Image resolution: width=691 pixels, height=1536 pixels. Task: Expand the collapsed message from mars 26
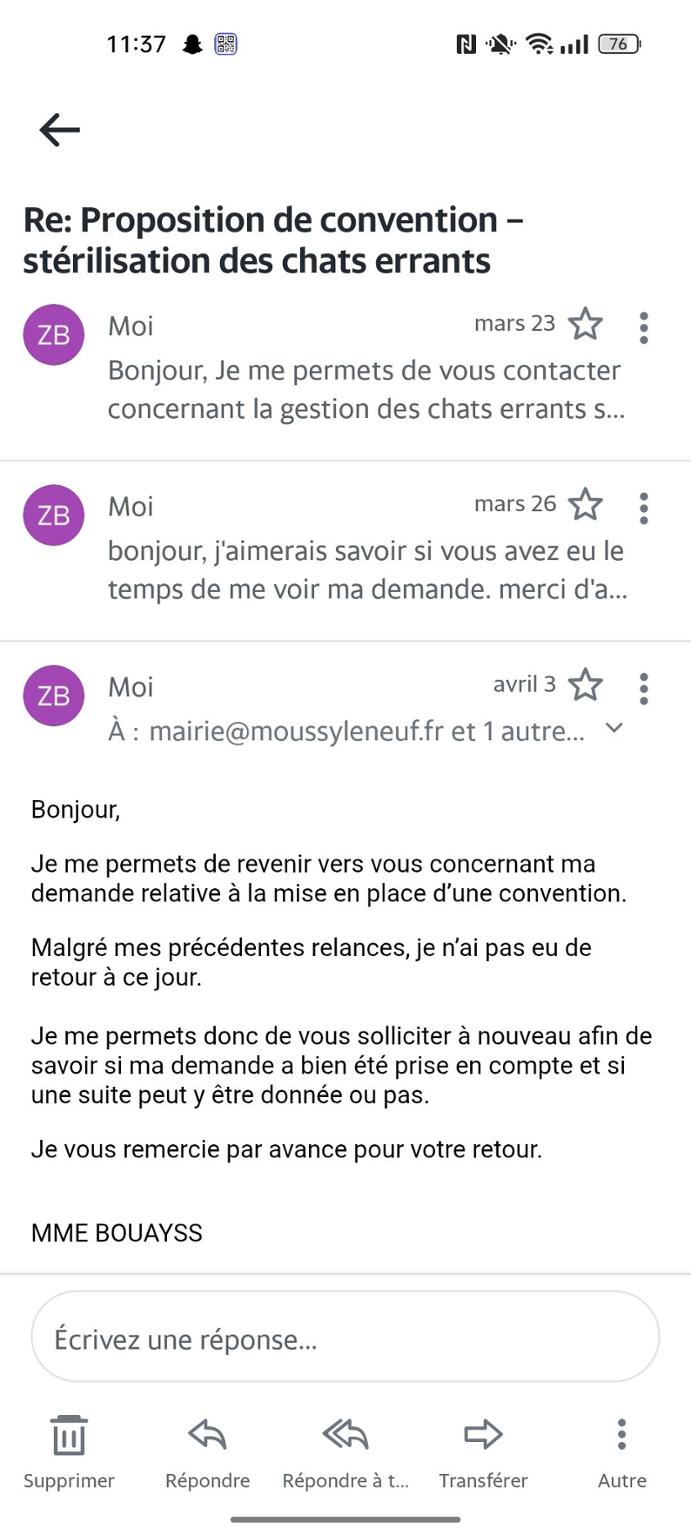[365, 569]
